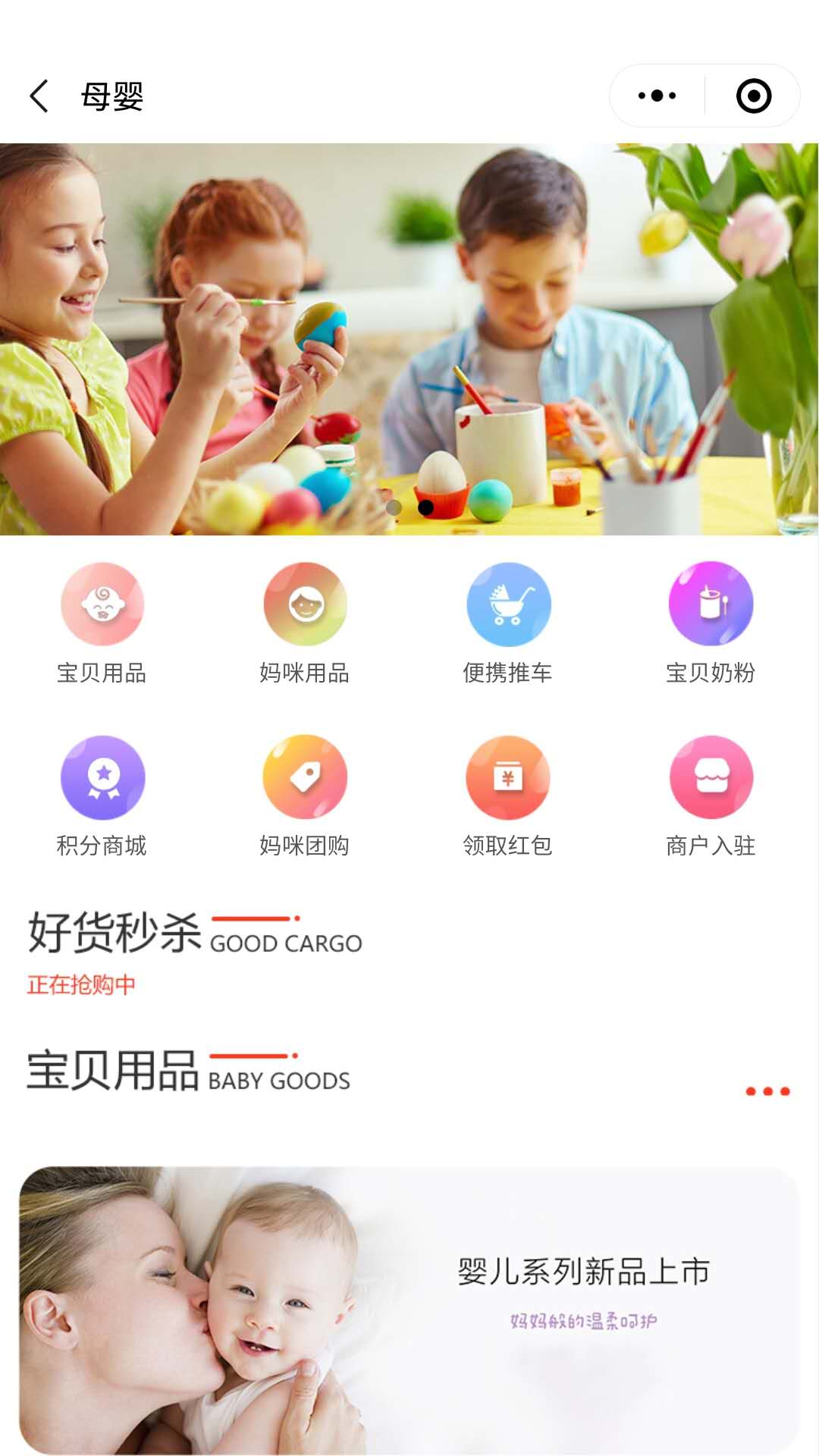Go back from the 母婴 page
This screenshot has height=1456, width=819.
(39, 96)
